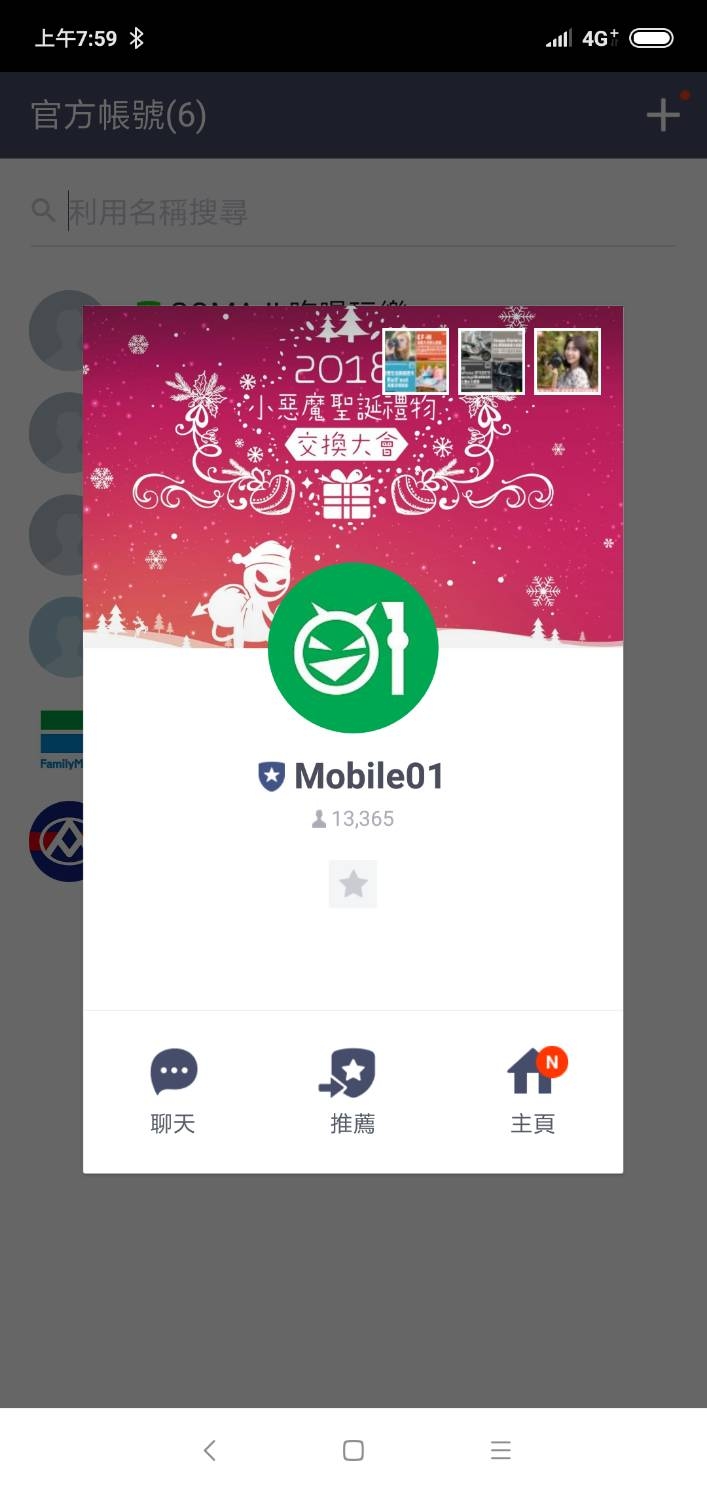Open the thumbnail of the woman with a camera
The width and height of the screenshot is (707, 1493).
[x=567, y=361]
